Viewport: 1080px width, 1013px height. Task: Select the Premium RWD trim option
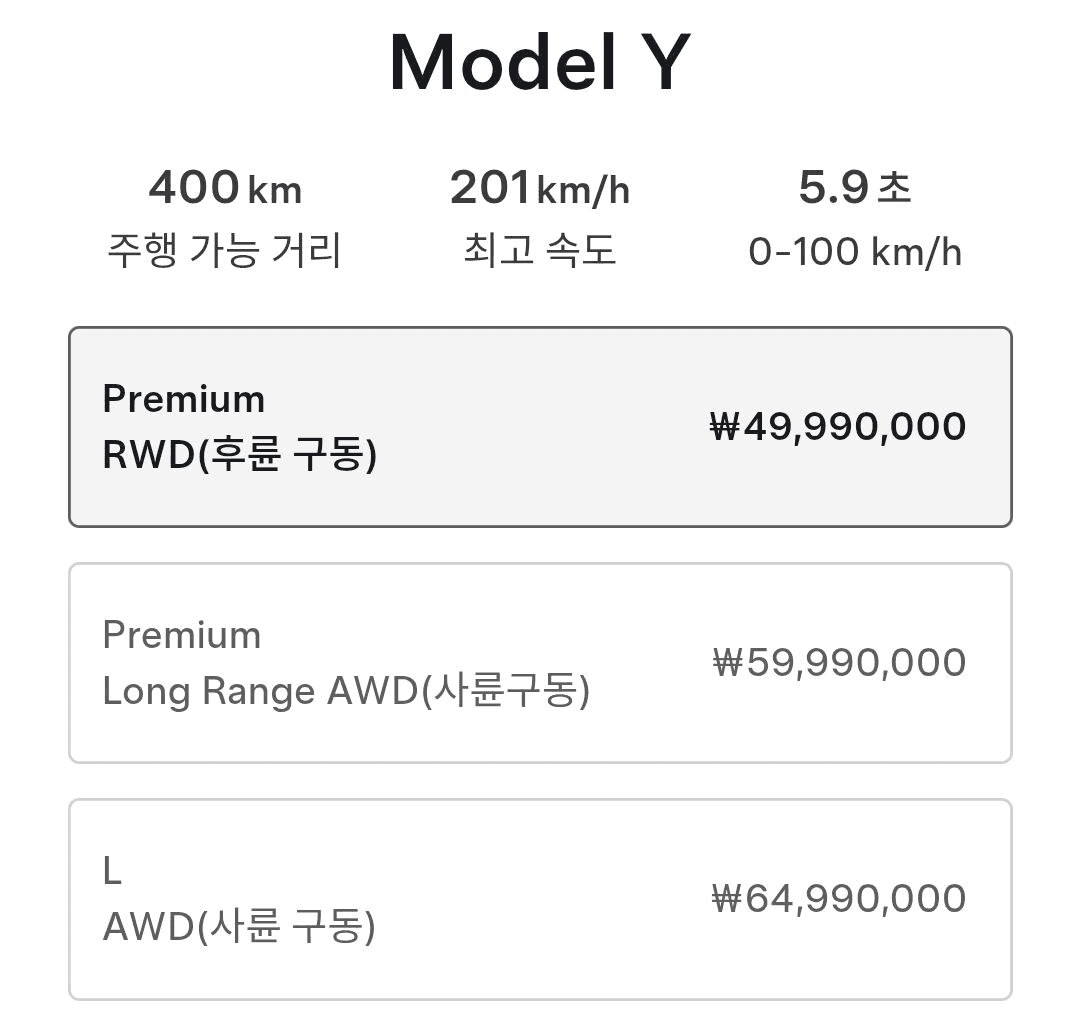pyautogui.click(x=540, y=427)
